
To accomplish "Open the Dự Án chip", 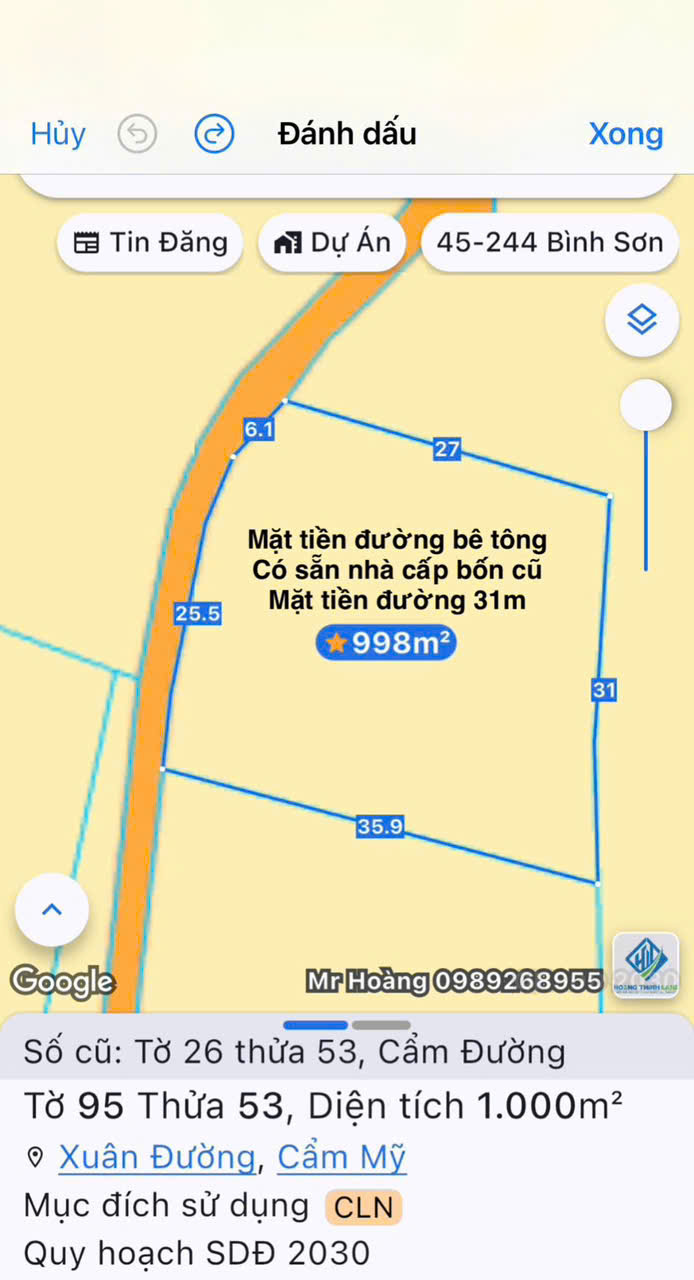I will coord(332,242).
